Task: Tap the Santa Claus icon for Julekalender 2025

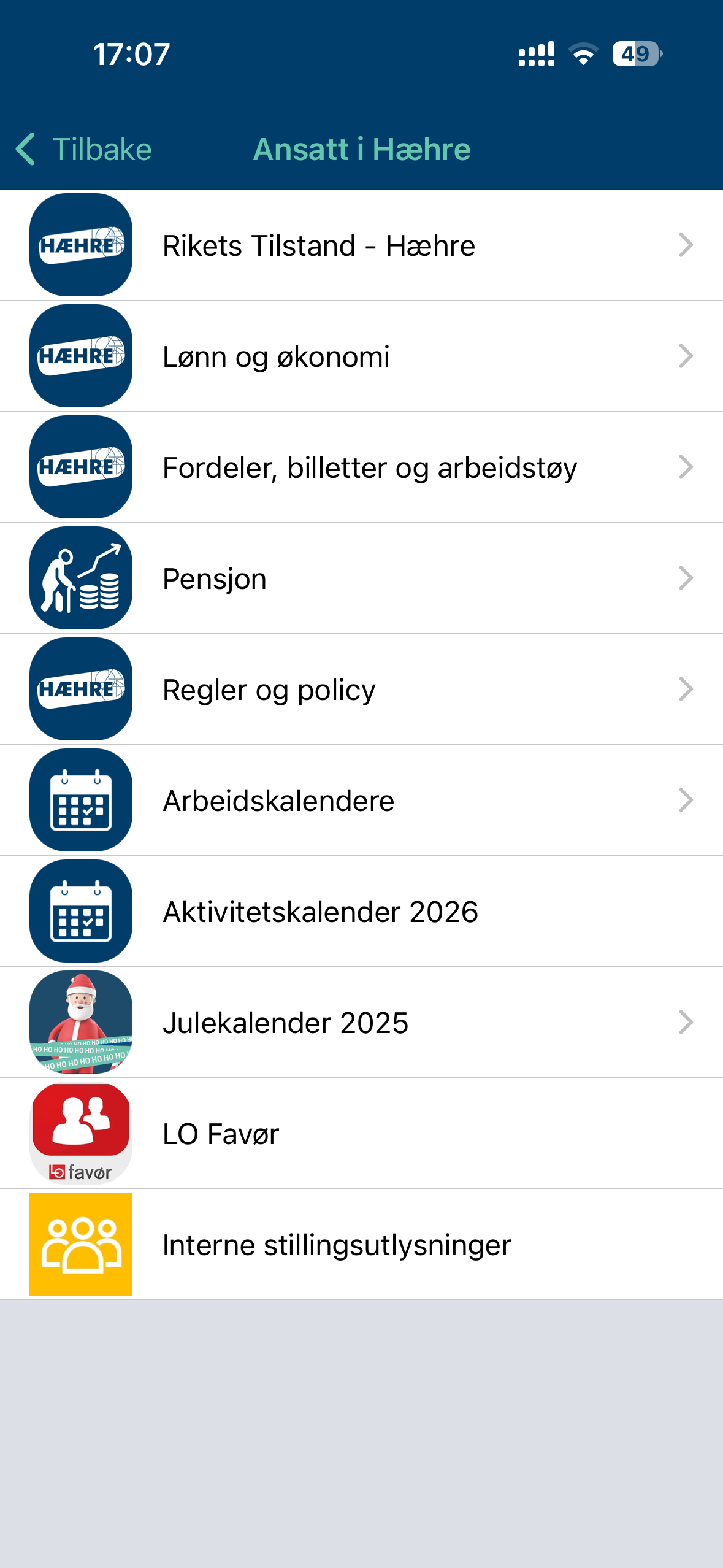Action: [x=81, y=1022]
